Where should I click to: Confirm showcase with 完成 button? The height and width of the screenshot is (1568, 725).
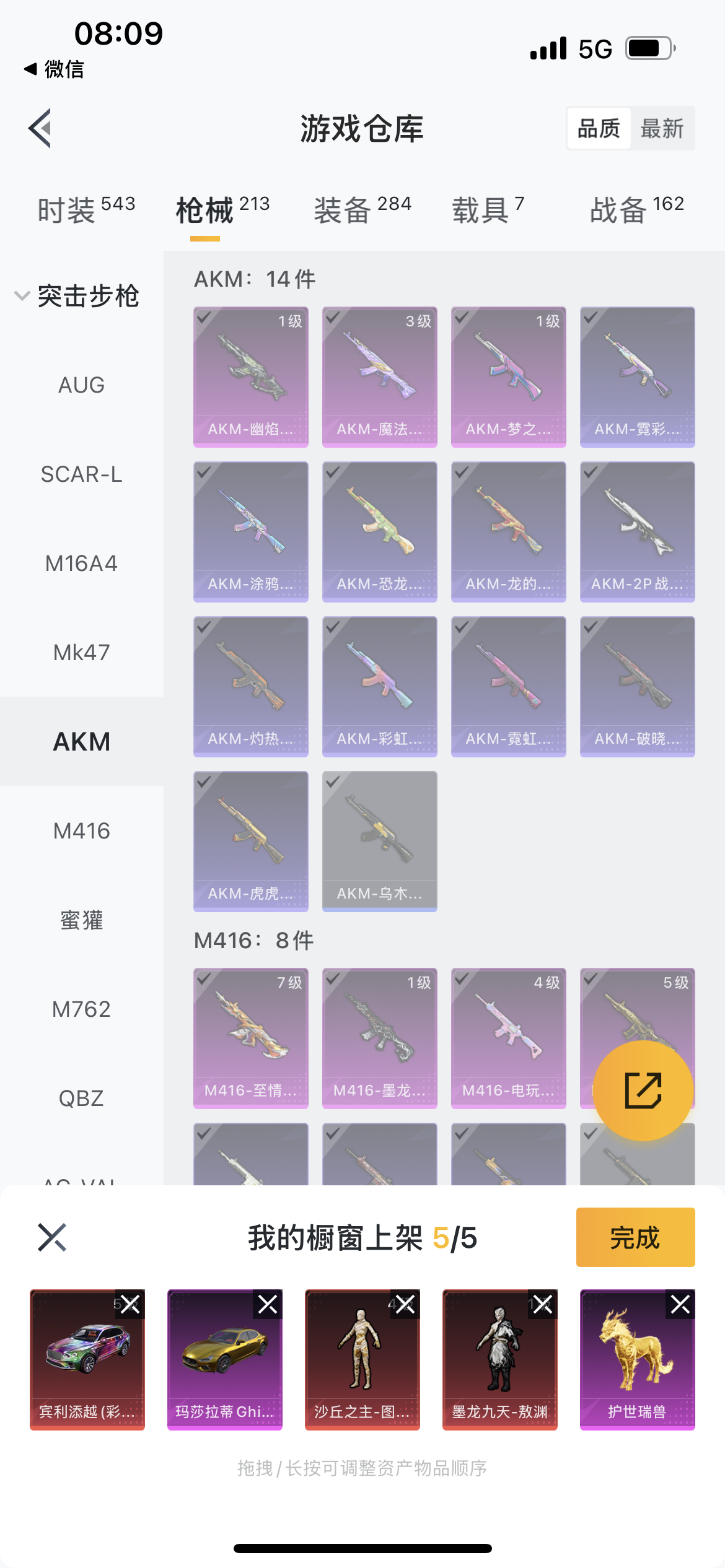point(635,1237)
